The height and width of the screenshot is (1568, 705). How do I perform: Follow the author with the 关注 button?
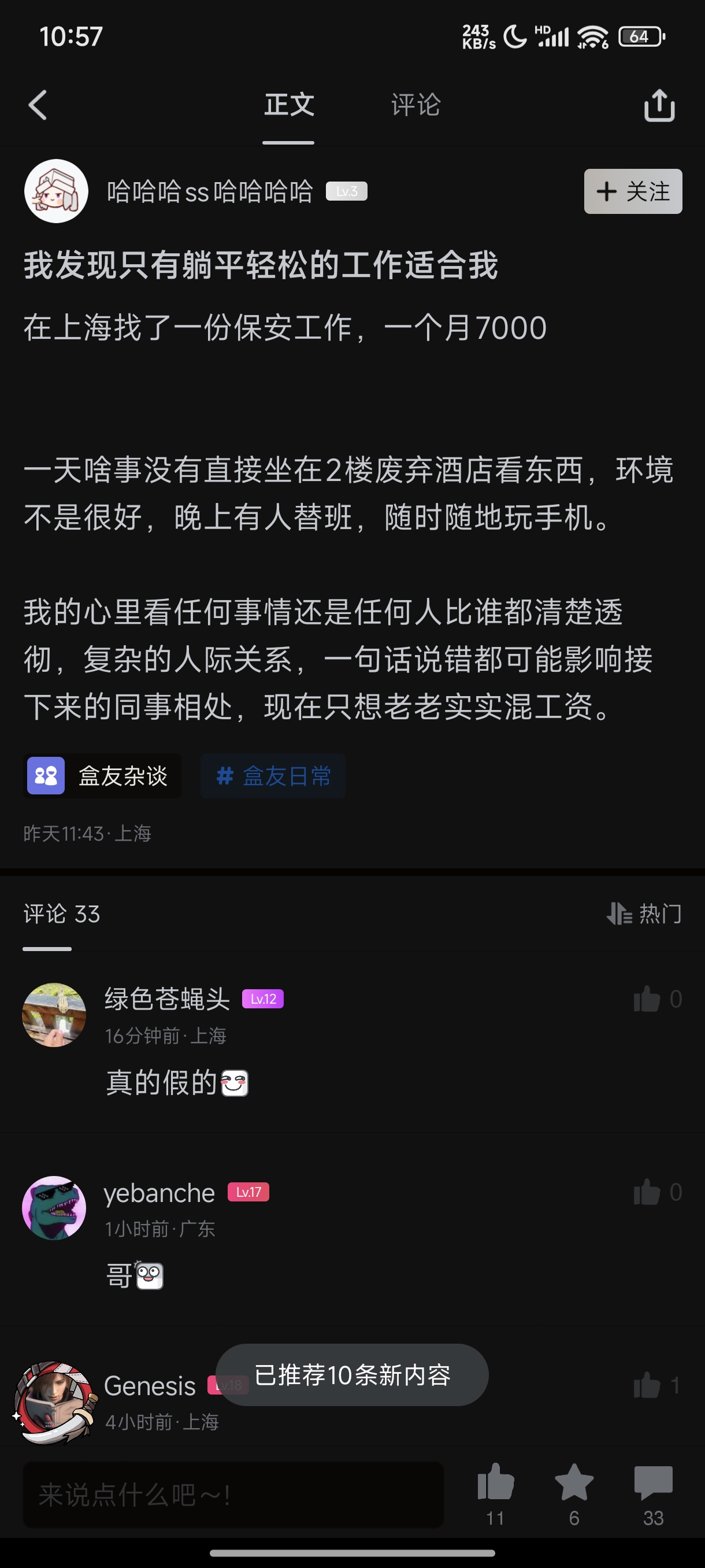pos(633,191)
